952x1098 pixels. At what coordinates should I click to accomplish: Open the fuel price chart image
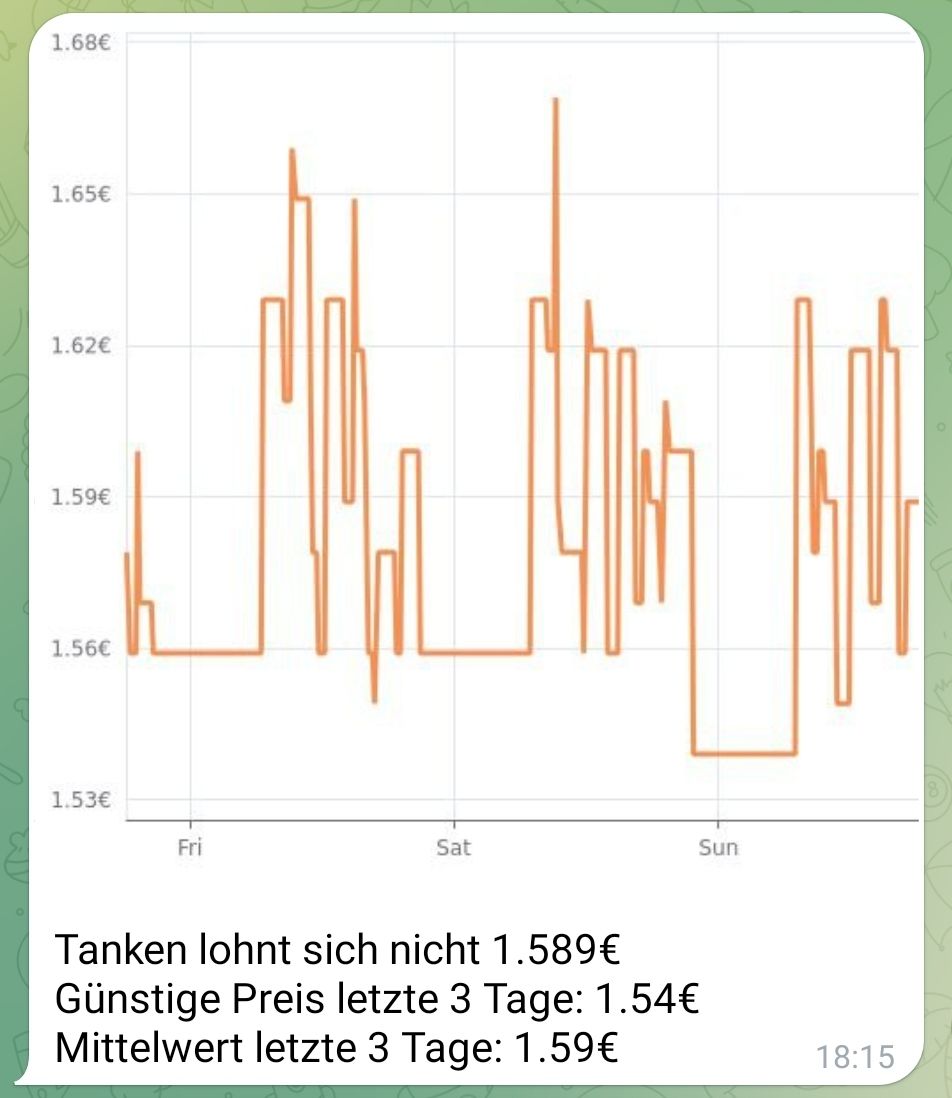pyautogui.click(x=476, y=450)
